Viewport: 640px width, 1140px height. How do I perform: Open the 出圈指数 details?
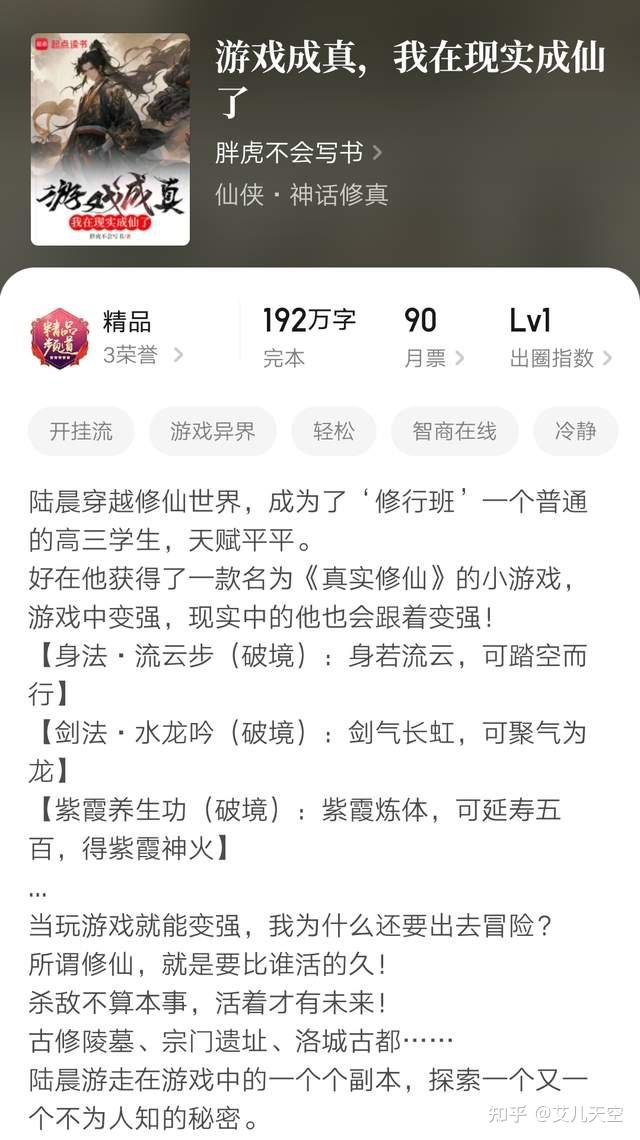click(x=560, y=358)
